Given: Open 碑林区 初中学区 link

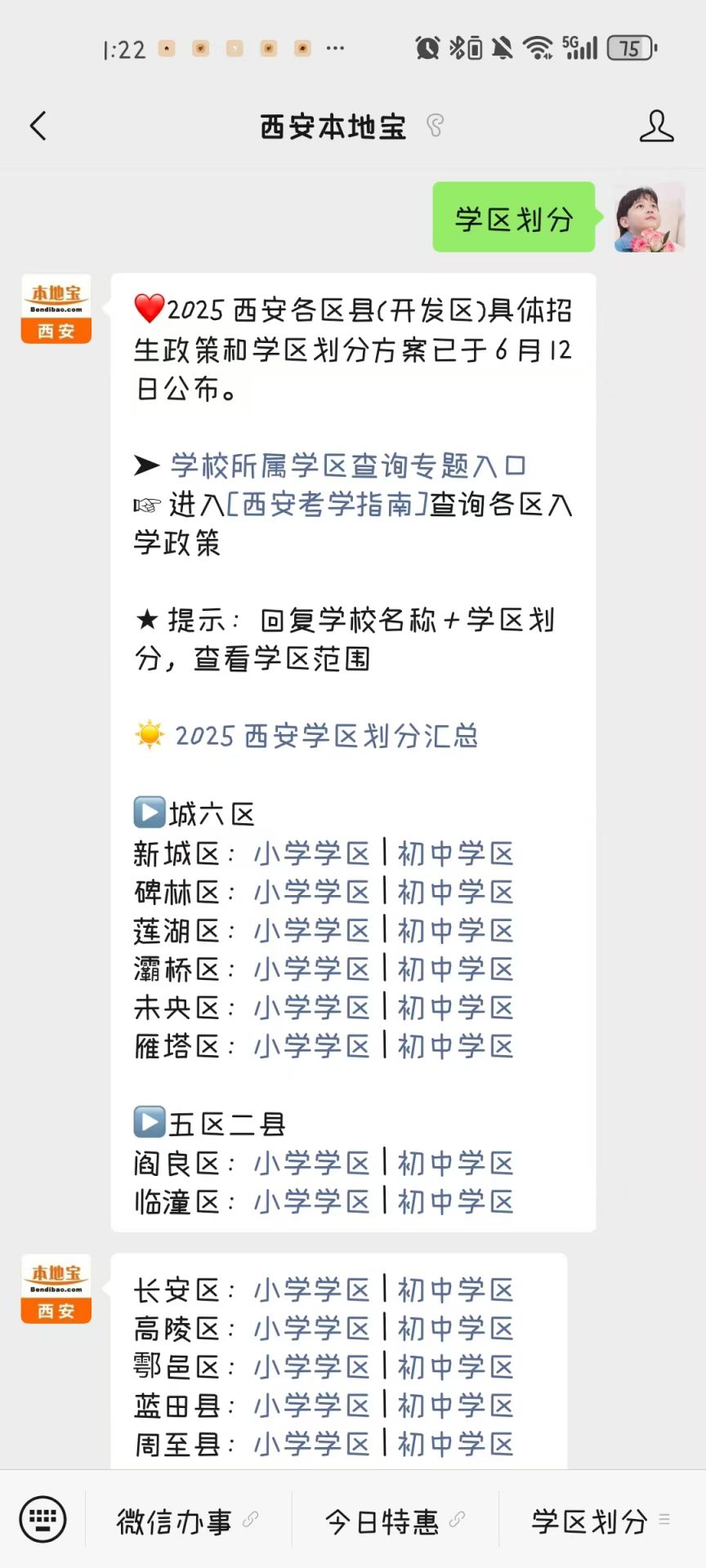Looking at the screenshot, I should [x=455, y=893].
